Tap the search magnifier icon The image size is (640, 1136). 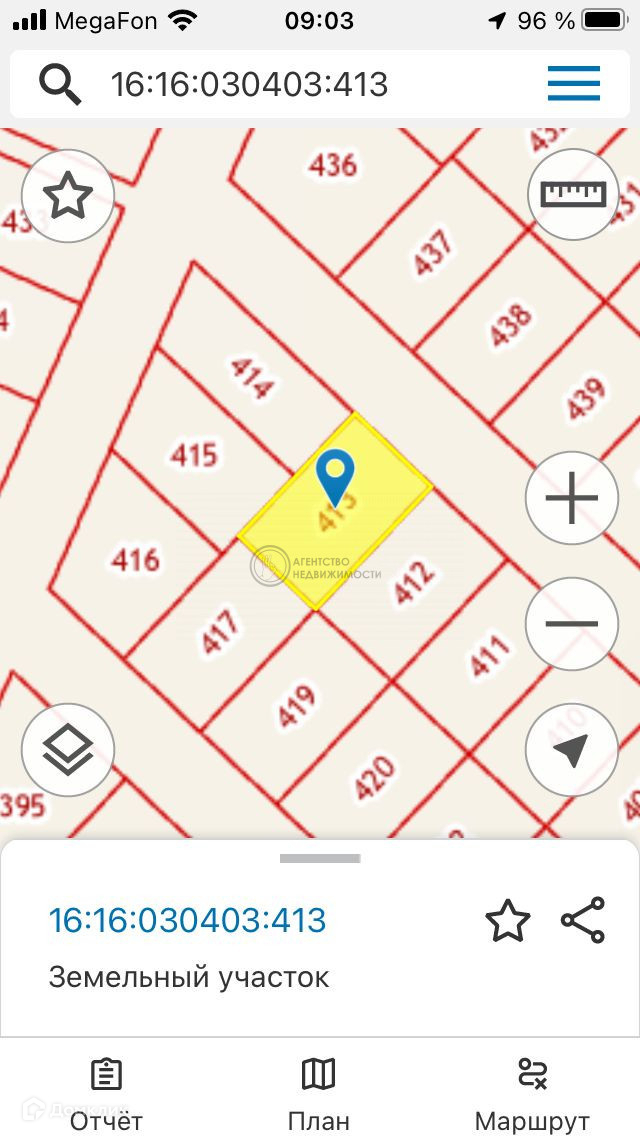point(60,84)
